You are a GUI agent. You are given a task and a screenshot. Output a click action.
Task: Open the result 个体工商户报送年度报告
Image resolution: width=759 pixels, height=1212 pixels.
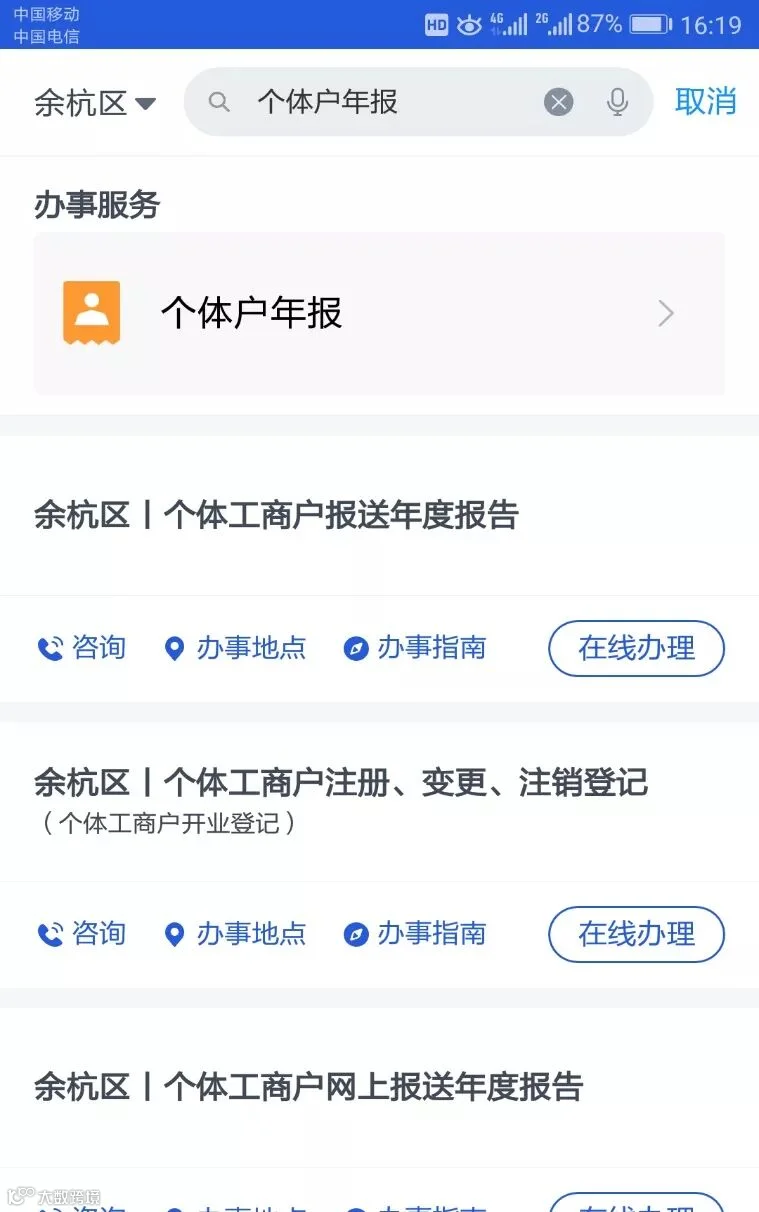[x=276, y=515]
